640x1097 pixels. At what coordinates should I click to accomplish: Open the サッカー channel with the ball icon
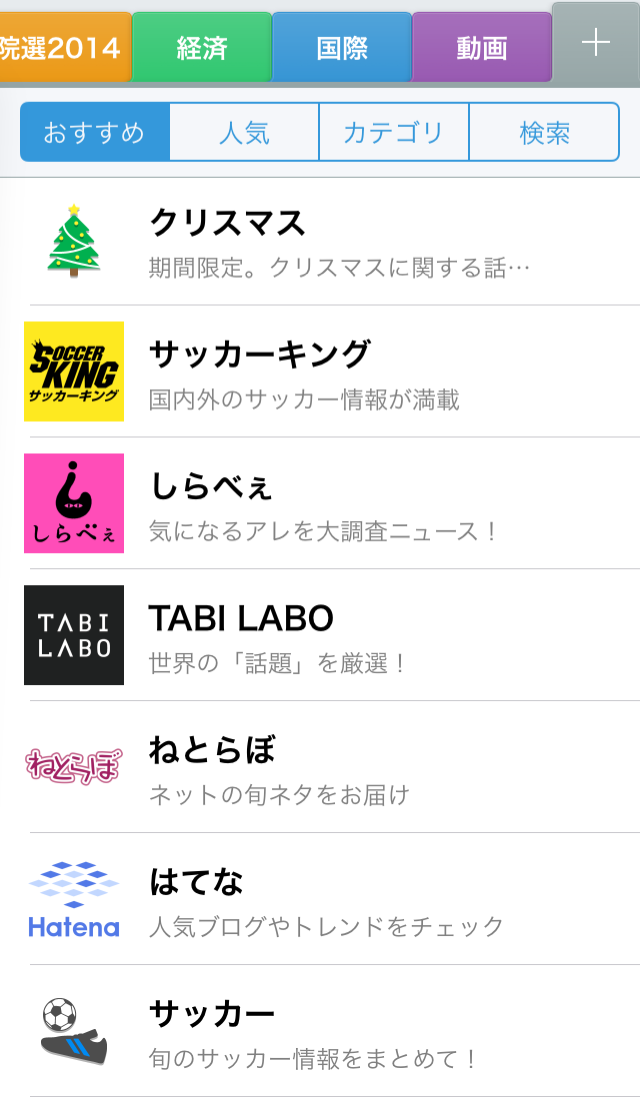(x=320, y=1031)
